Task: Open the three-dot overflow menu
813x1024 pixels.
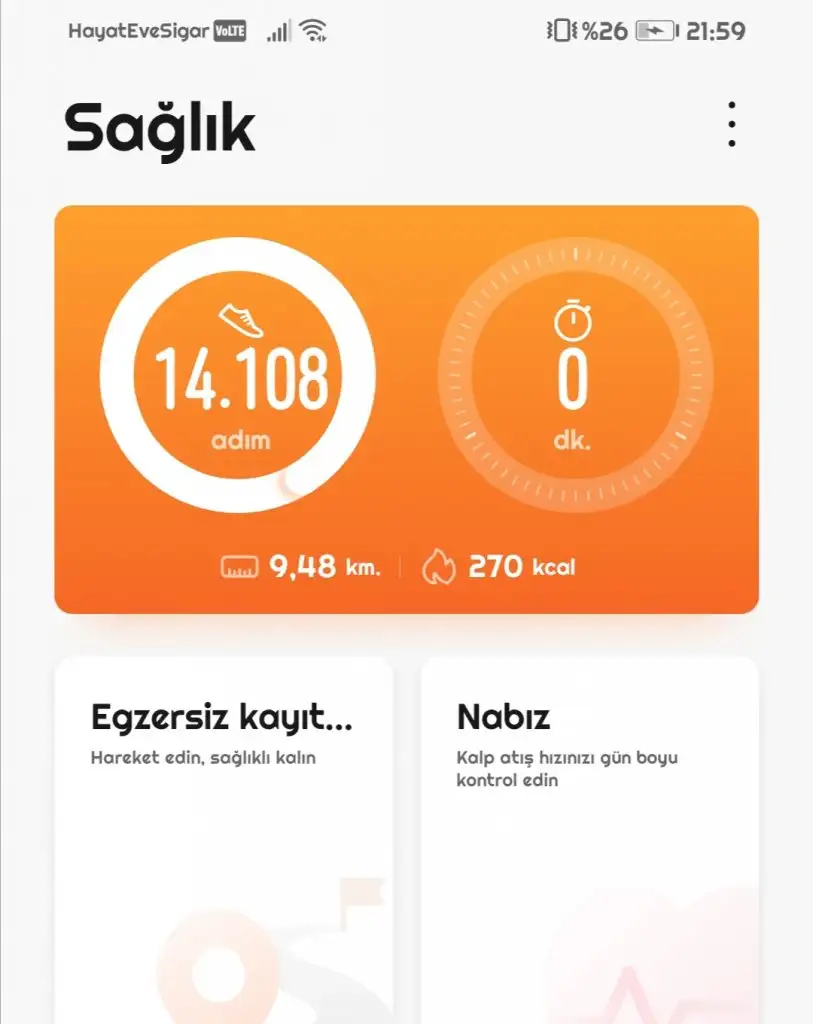Action: [732, 125]
